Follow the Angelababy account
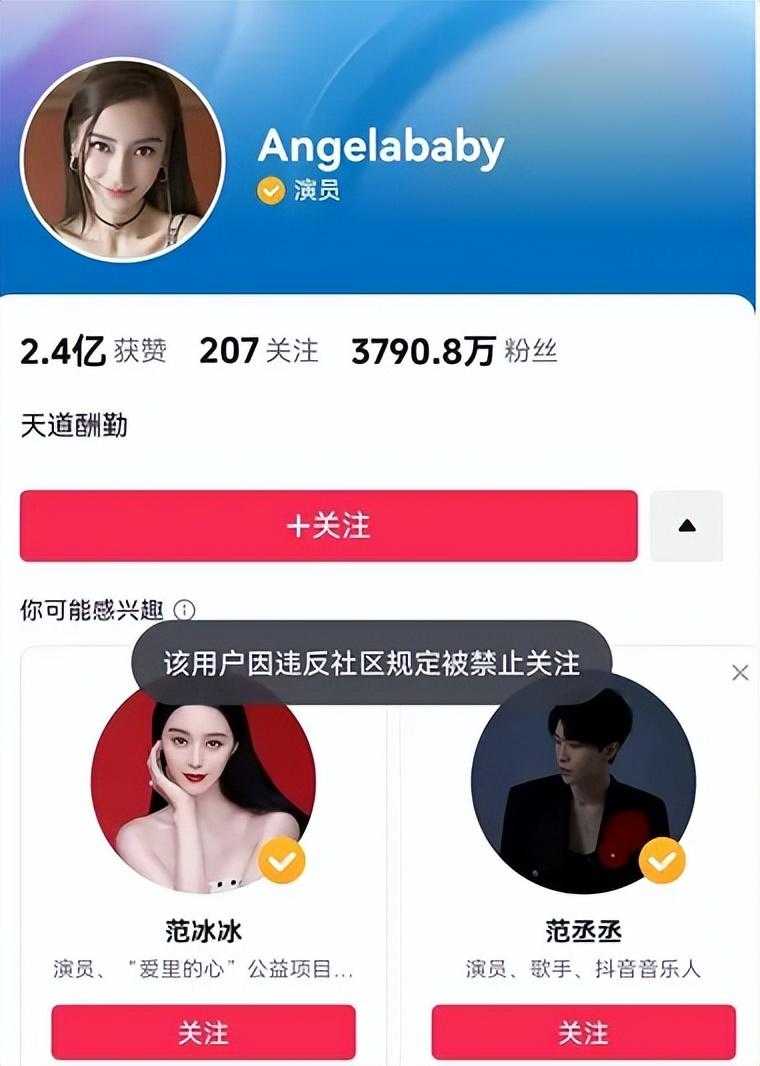The width and height of the screenshot is (760, 1066). pyautogui.click(x=328, y=526)
